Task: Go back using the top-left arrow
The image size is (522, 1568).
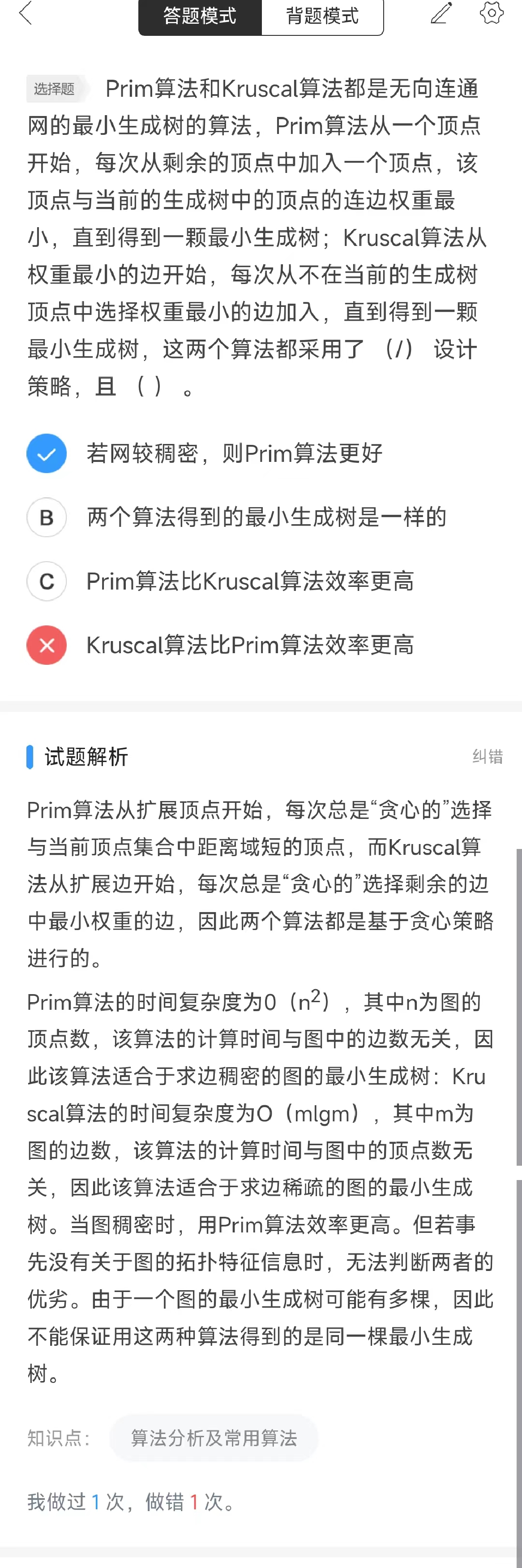Action: pos(26,13)
